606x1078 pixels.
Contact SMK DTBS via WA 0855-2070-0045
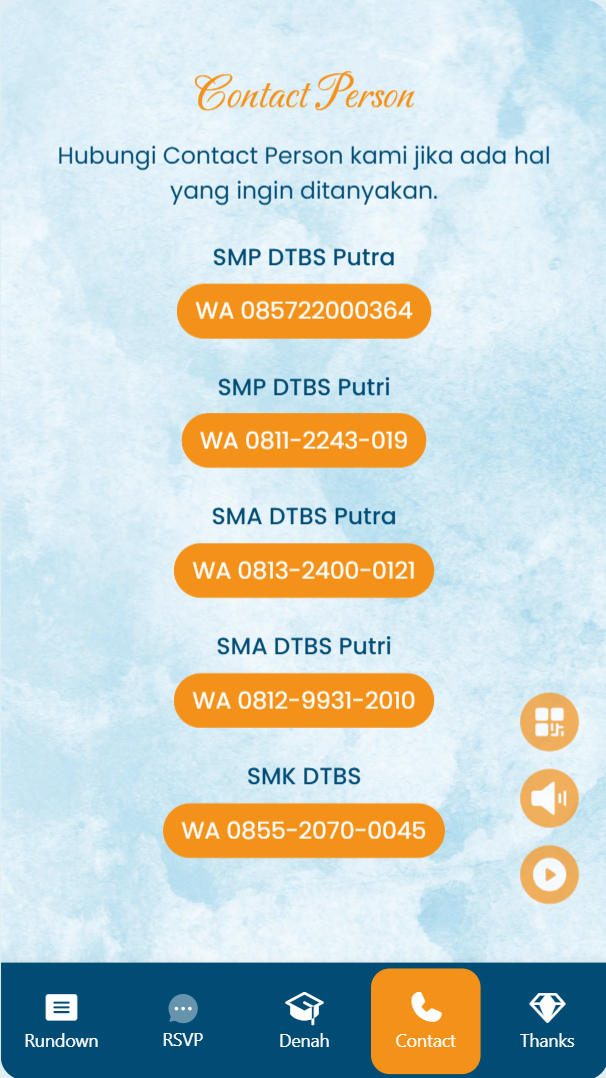click(303, 830)
